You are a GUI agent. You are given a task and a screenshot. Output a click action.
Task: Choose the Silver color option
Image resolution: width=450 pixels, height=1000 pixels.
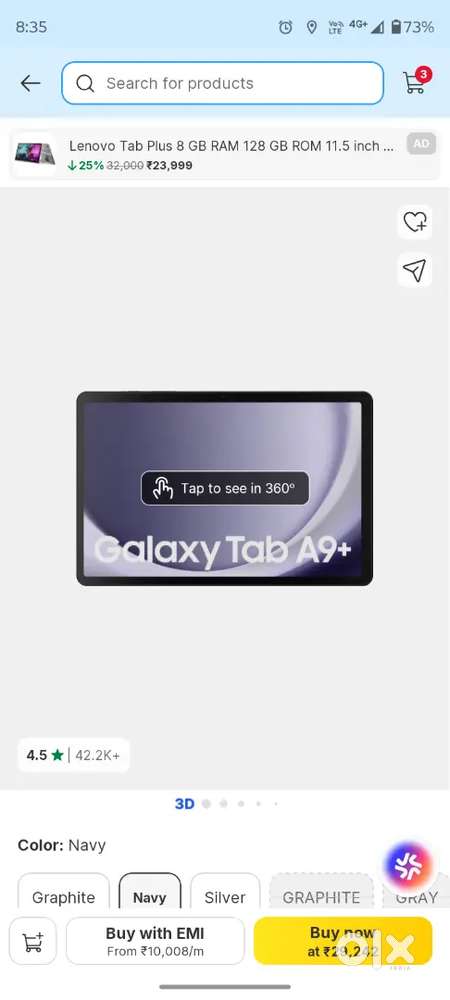(225, 893)
